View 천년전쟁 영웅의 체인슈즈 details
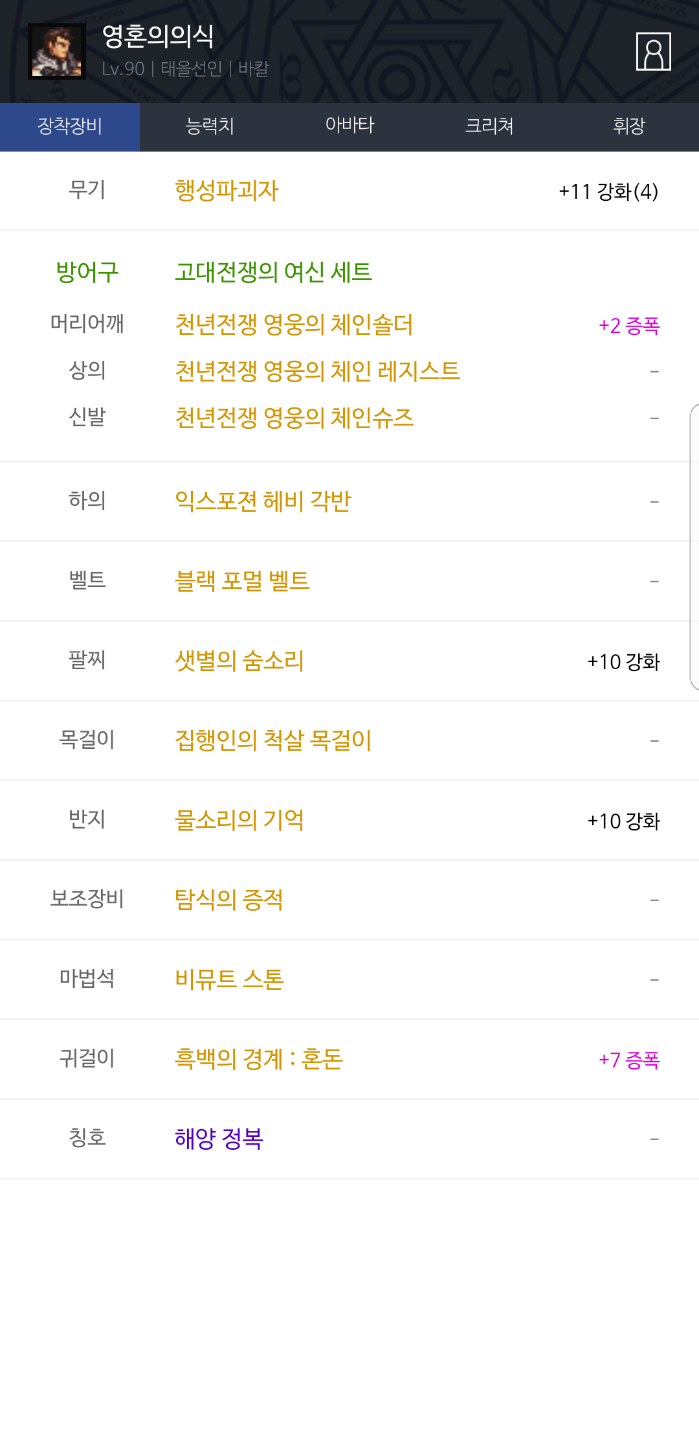Screen dimensions: 699x1438 pyautogui.click(x=294, y=417)
